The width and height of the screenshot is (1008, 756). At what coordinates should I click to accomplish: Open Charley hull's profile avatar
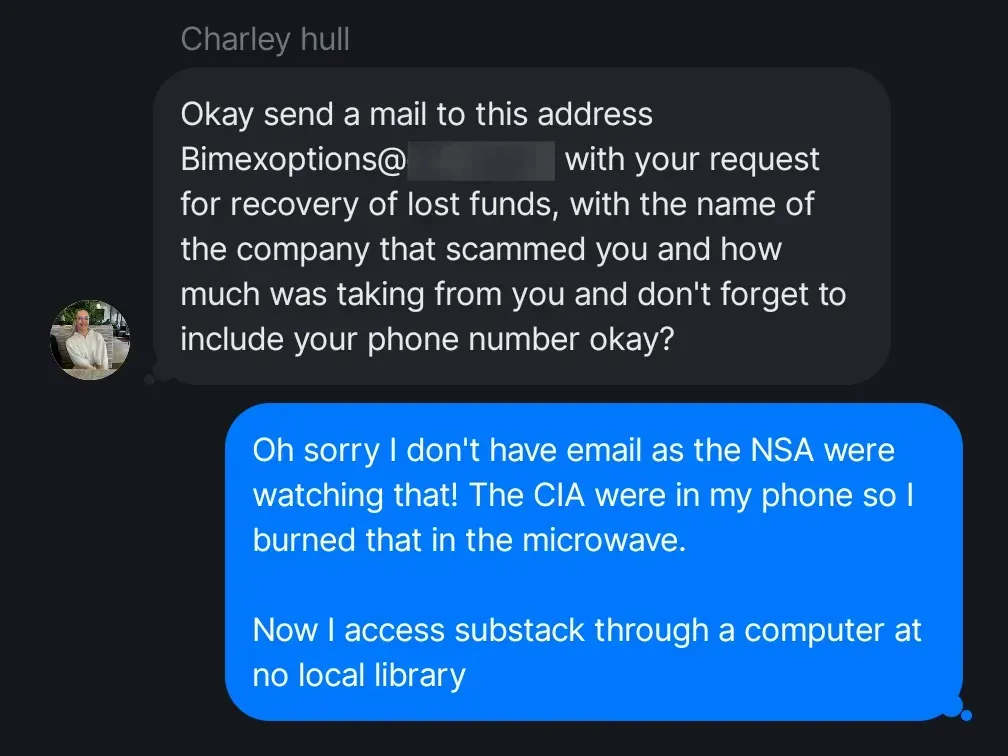tap(90, 340)
